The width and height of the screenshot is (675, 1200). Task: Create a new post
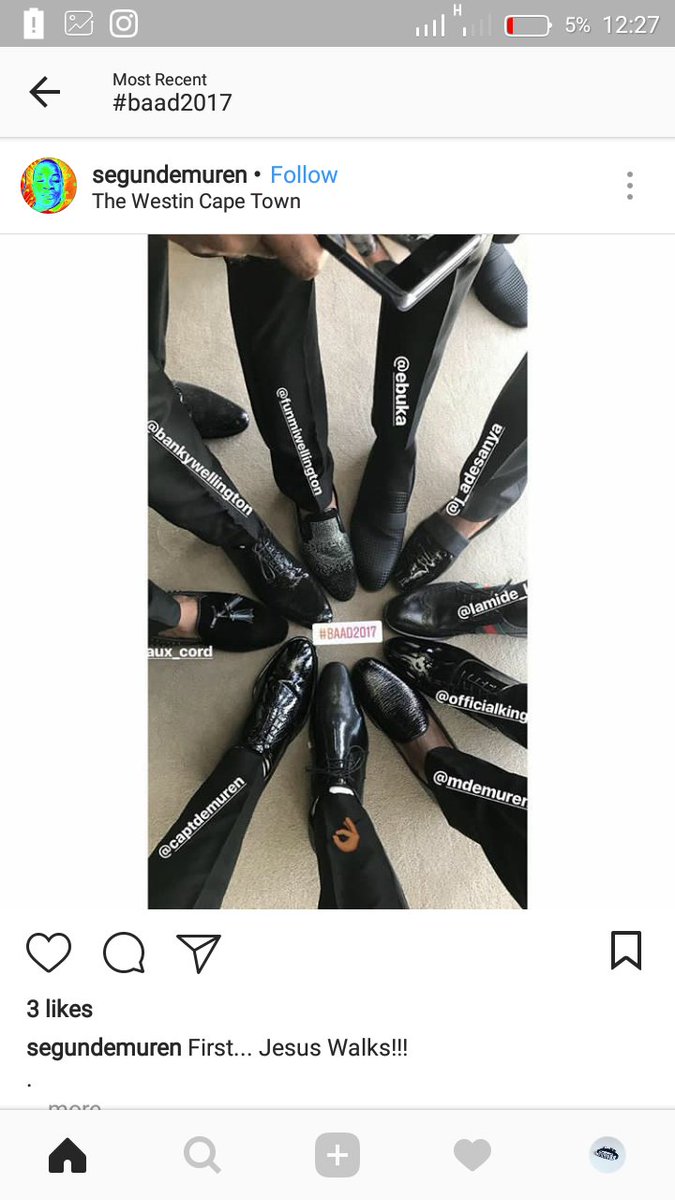point(337,1156)
